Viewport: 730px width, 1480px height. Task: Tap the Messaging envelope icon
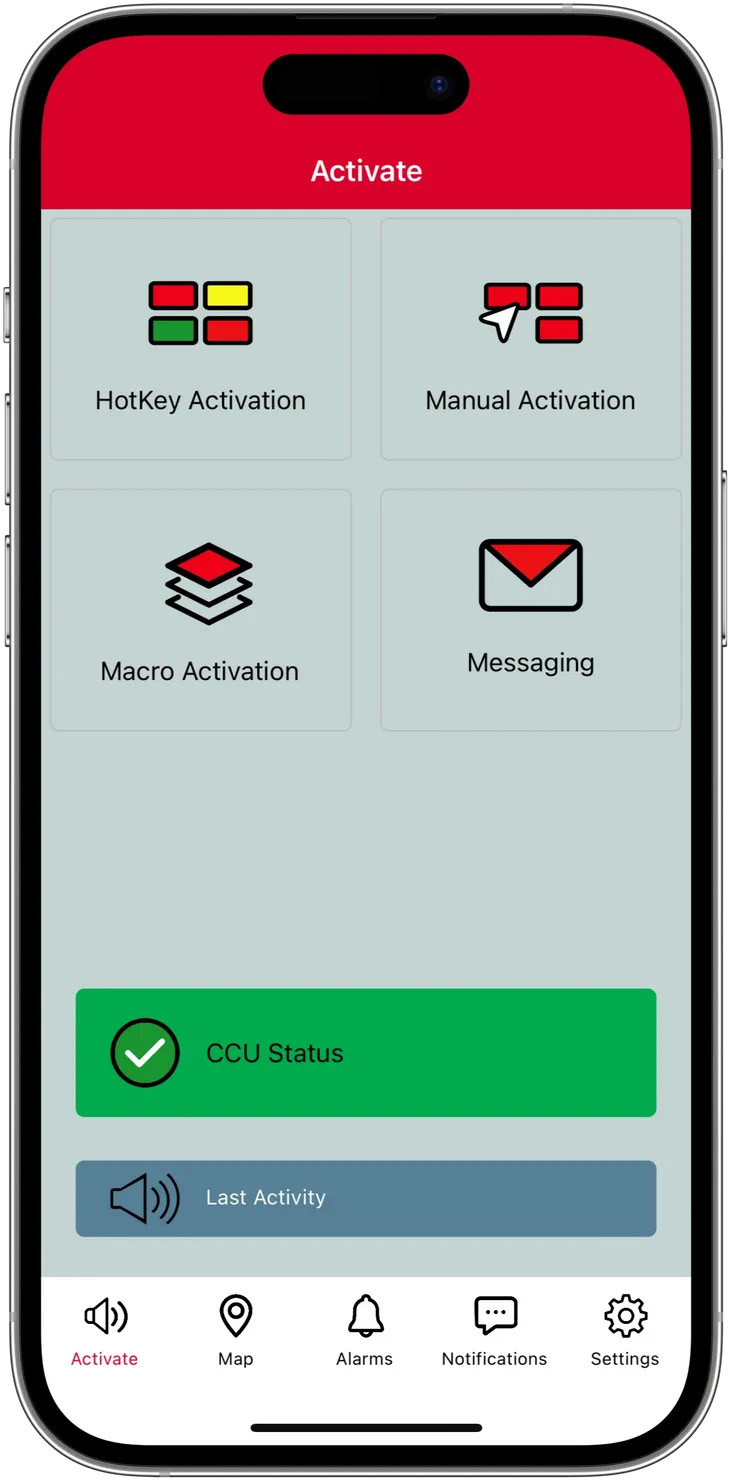click(x=530, y=575)
